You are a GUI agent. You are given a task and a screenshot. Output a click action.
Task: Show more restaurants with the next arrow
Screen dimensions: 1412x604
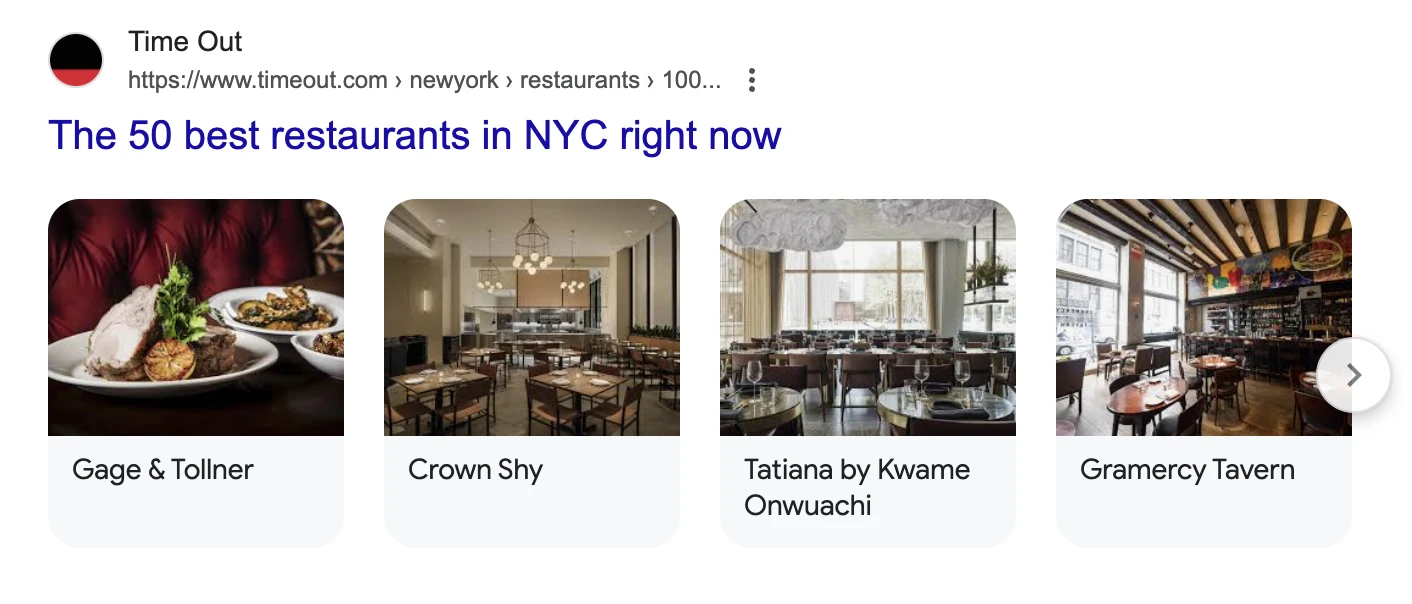pyautogui.click(x=1353, y=375)
